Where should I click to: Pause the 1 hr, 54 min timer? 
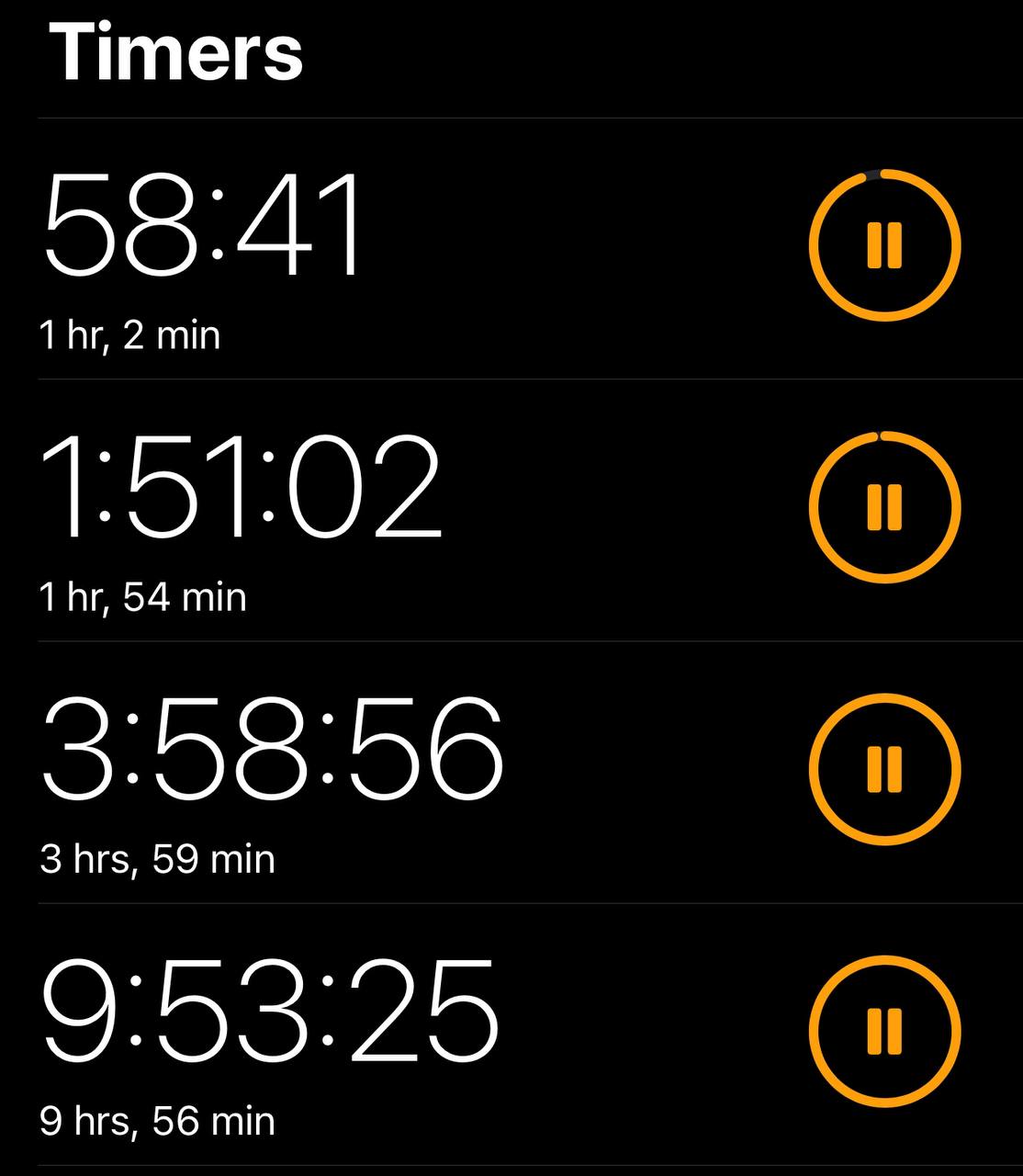click(x=884, y=507)
